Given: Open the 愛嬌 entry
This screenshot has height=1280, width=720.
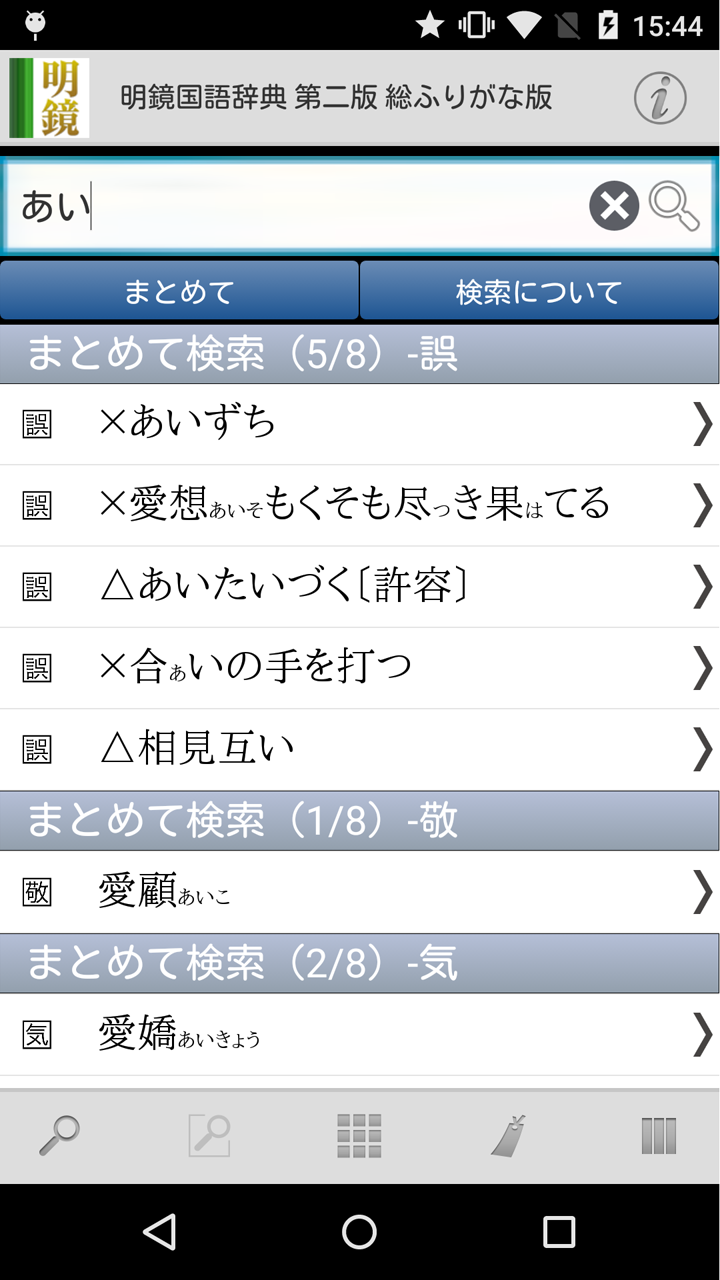Looking at the screenshot, I should coord(360,1034).
